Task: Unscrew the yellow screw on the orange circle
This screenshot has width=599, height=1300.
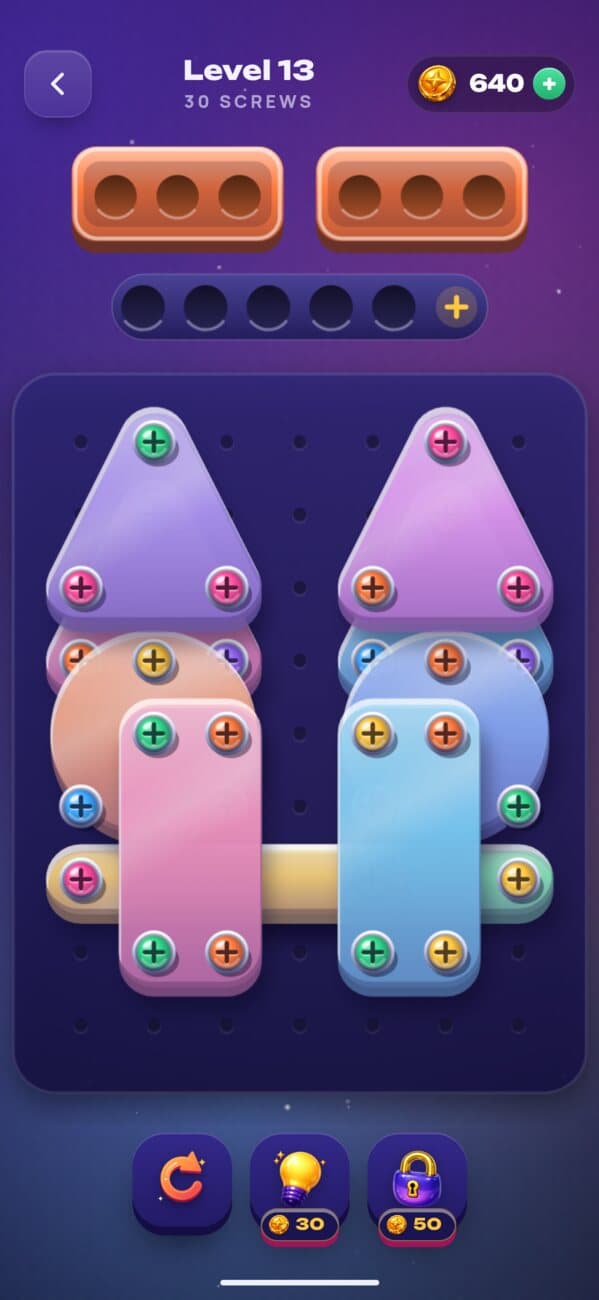Action: coord(154,659)
